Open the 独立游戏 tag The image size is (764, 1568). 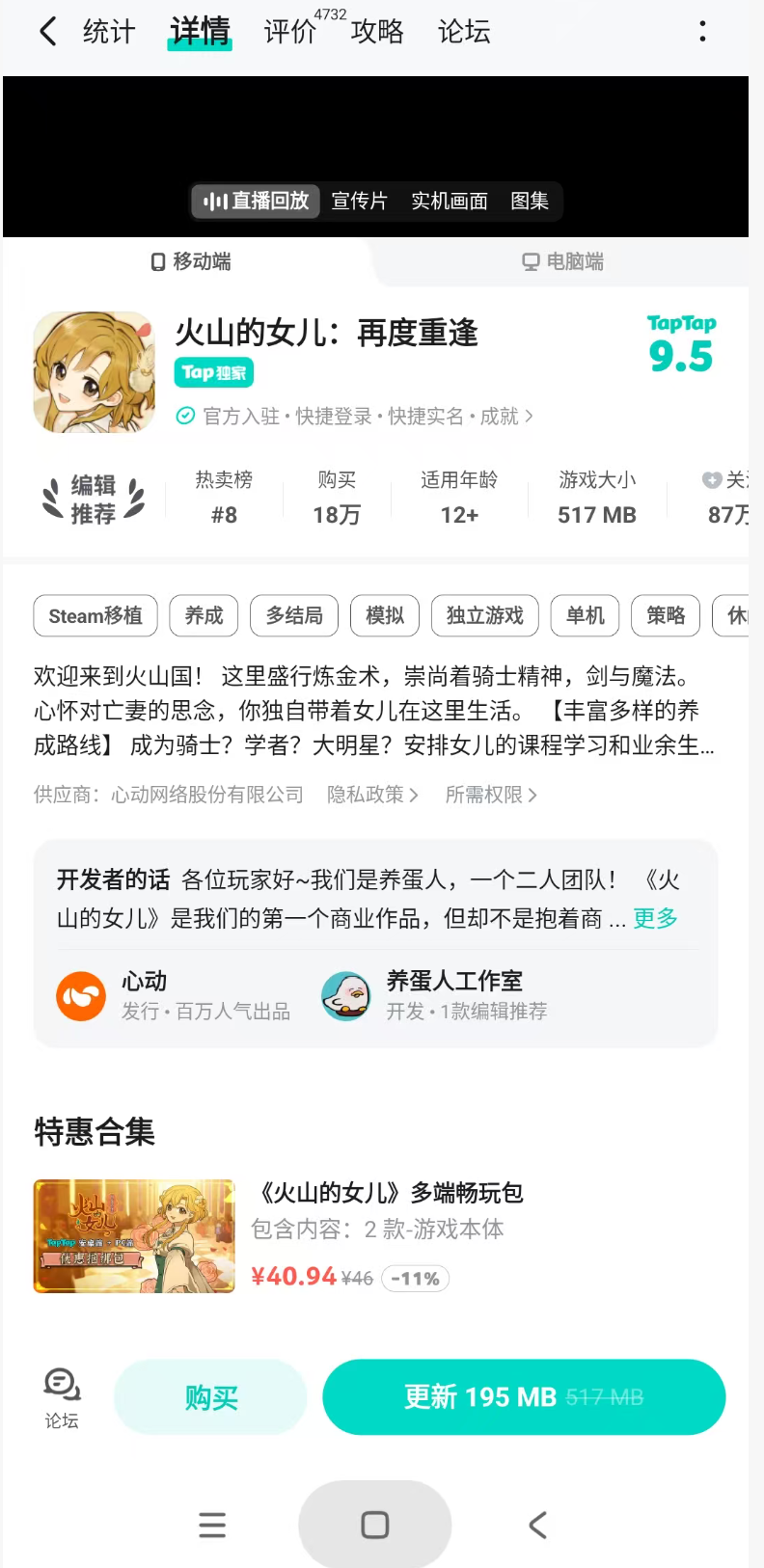(x=484, y=615)
